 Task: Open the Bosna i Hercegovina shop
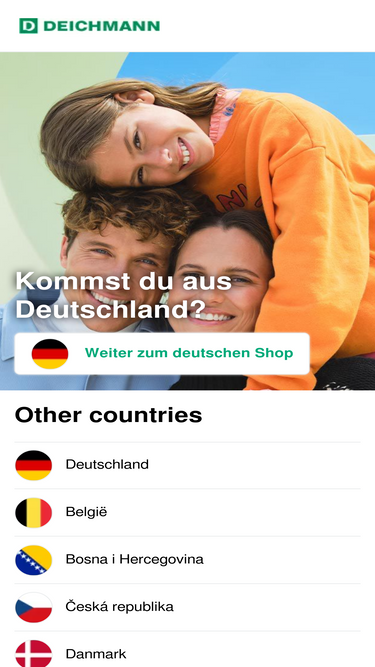pyautogui.click(x=188, y=560)
